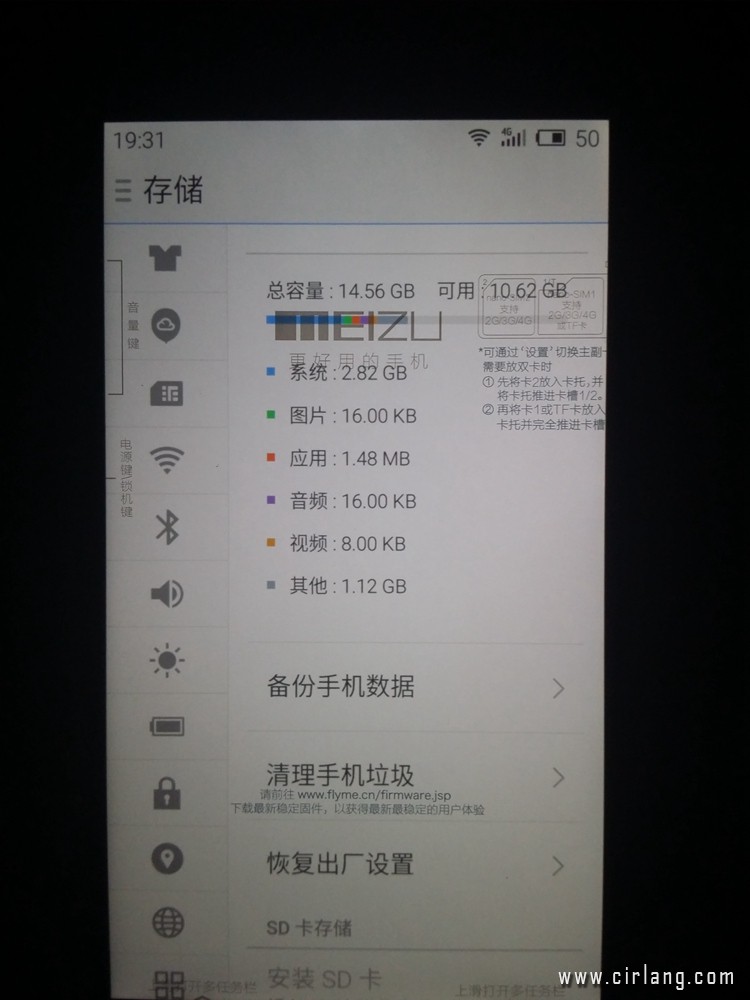
Task: Open the security lock settings icon
Action: 166,793
